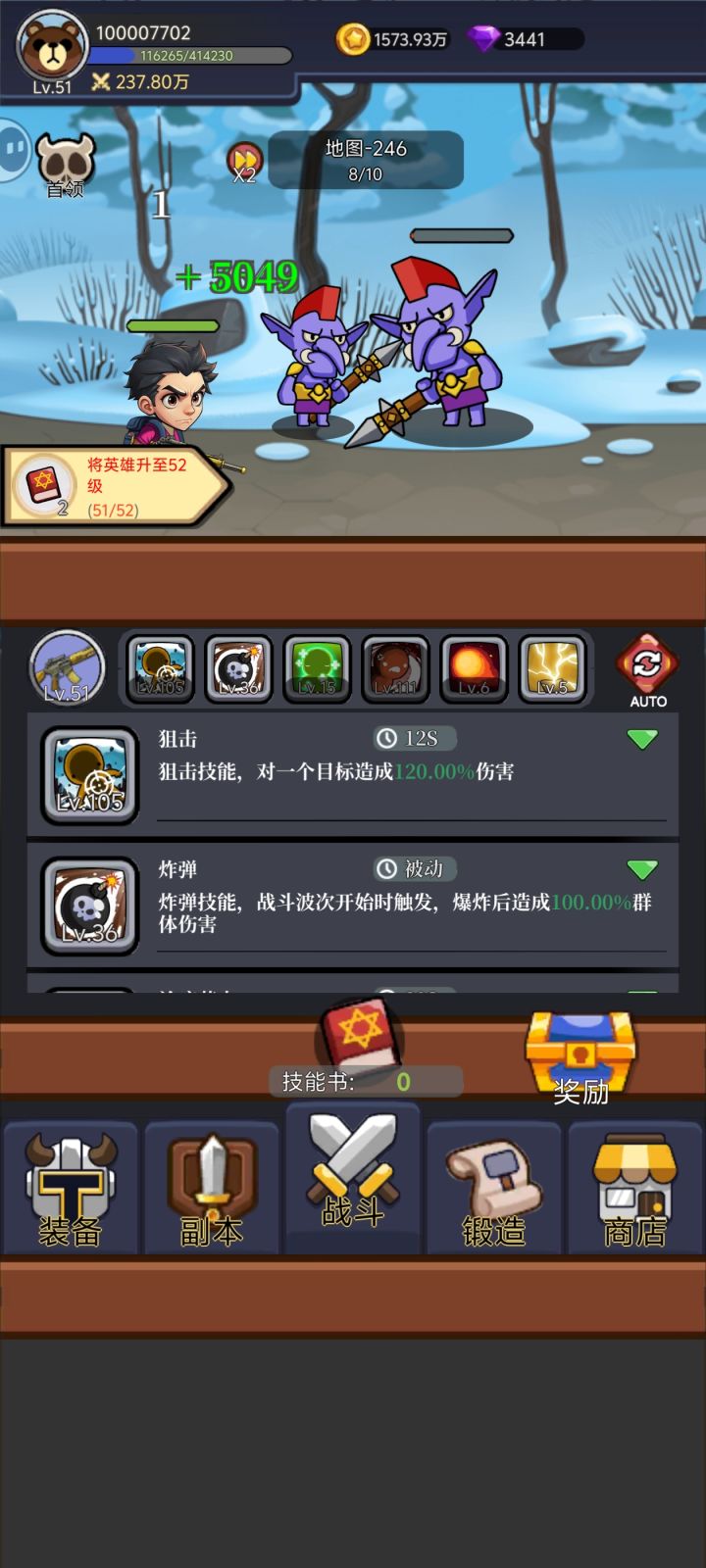Select the Lv.5 lightning skill icon
The image size is (706, 1568).
552,669
